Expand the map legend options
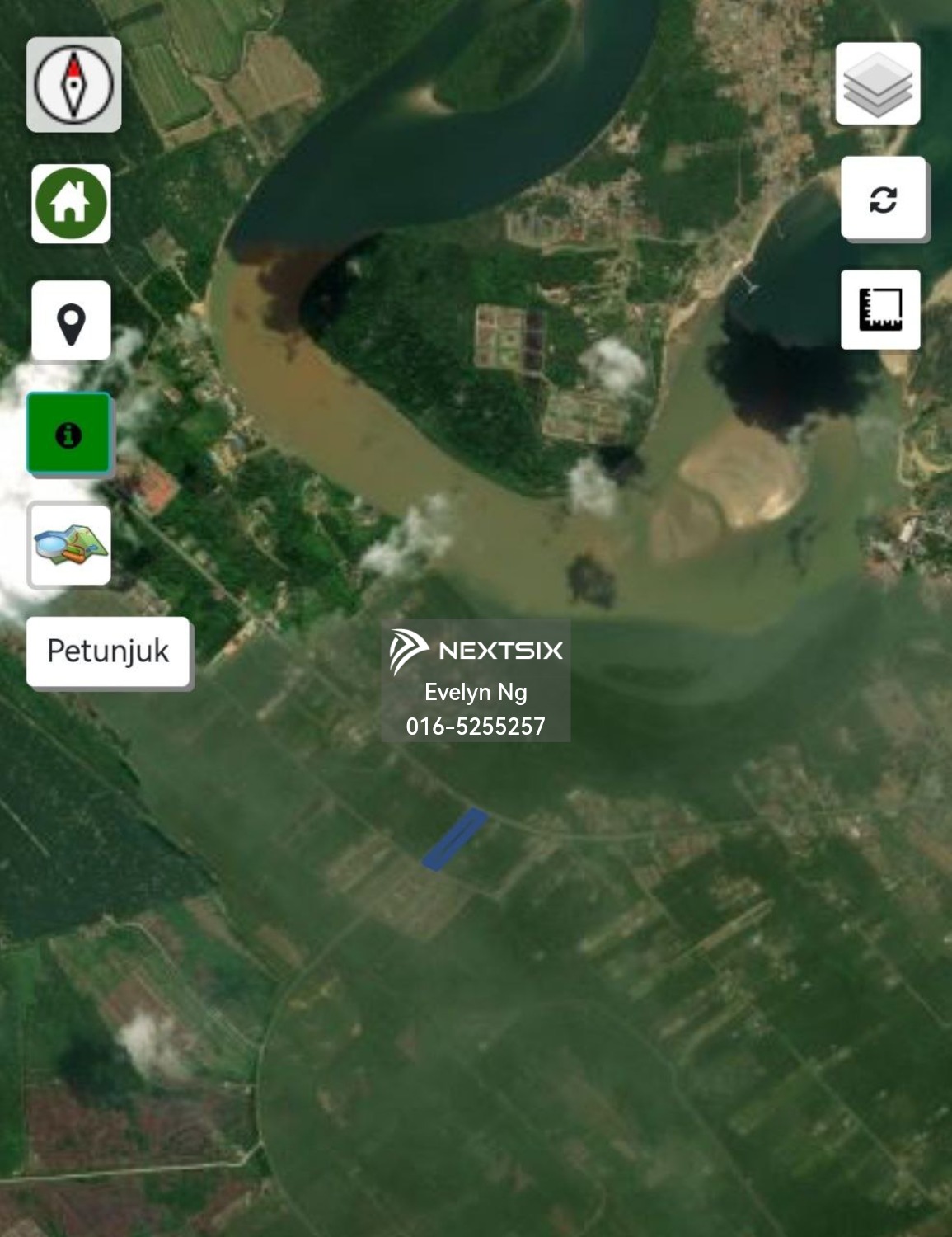Image resolution: width=952 pixels, height=1237 pixels. click(x=69, y=544)
